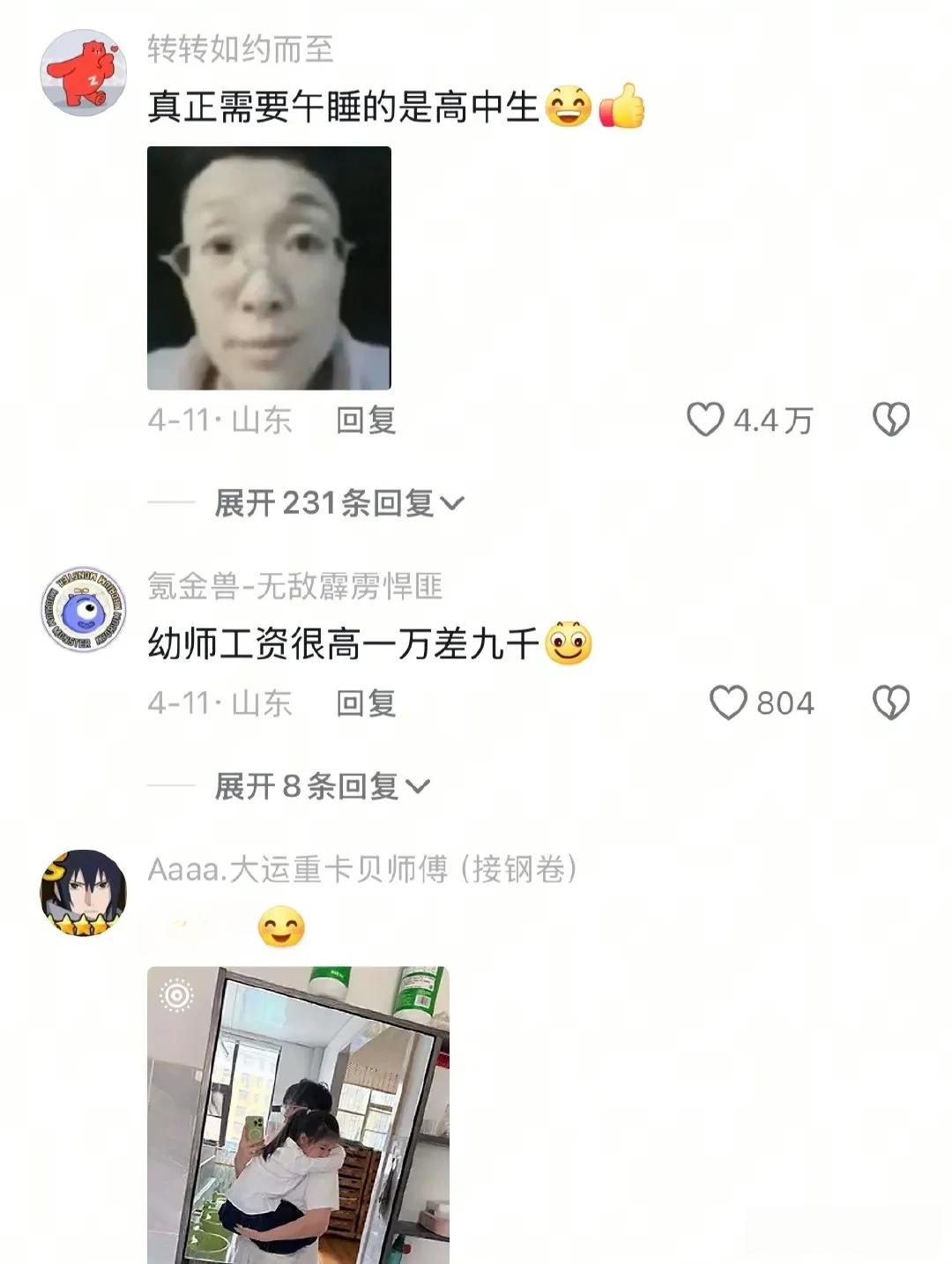This screenshot has width=952, height=1264.
Task: Reply to 氪金兽-无敌霹雳悍匪's comment
Action: click(x=365, y=703)
